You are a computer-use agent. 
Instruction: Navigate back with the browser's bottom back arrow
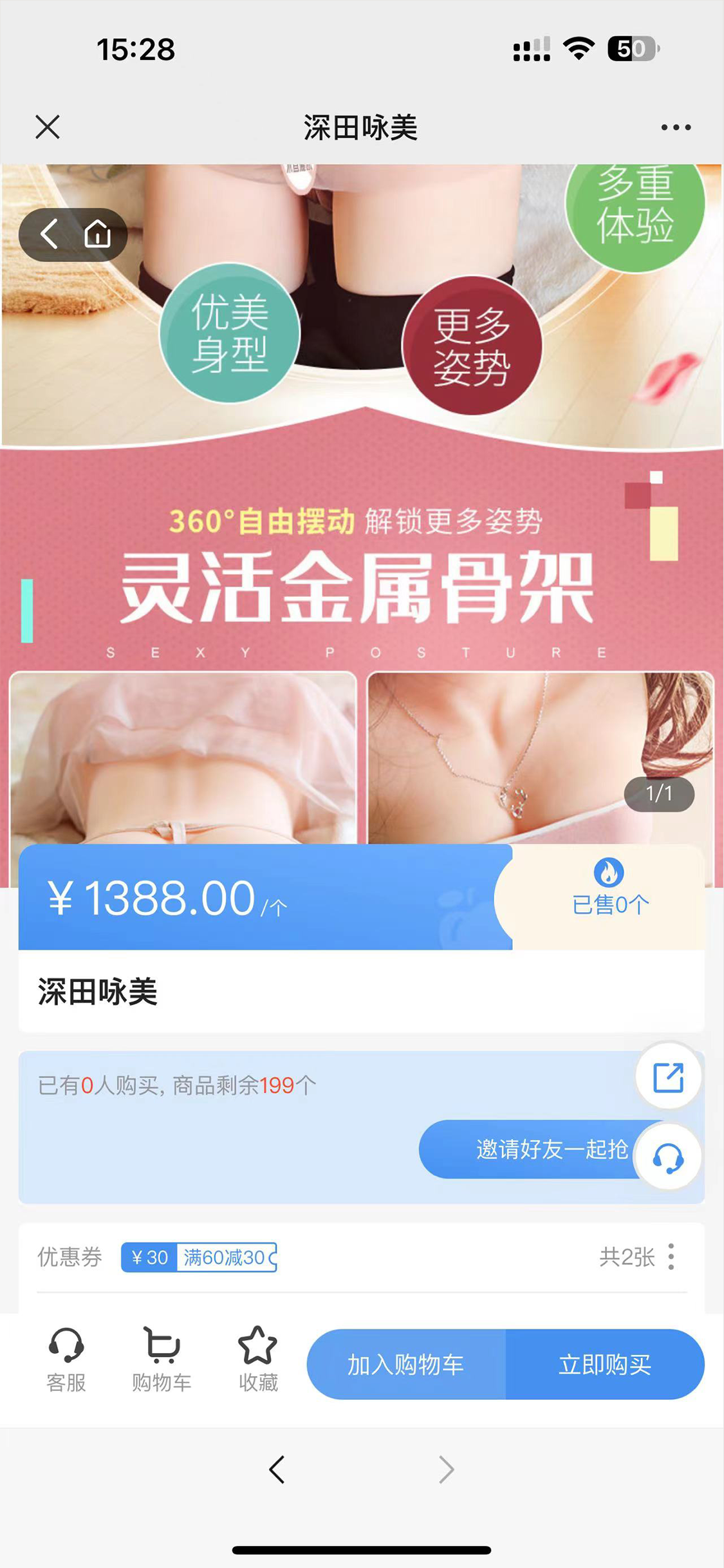point(277,1470)
